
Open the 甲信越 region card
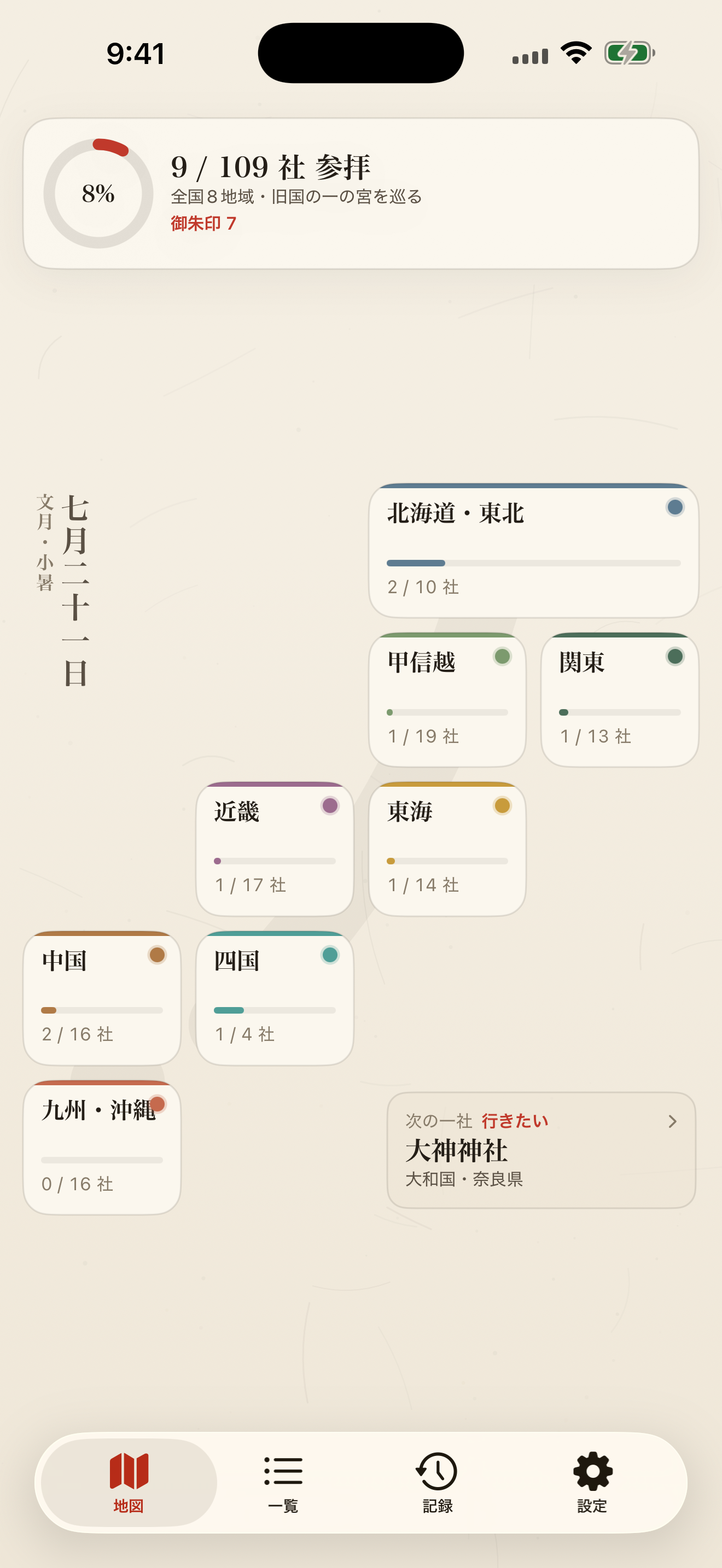pos(447,699)
